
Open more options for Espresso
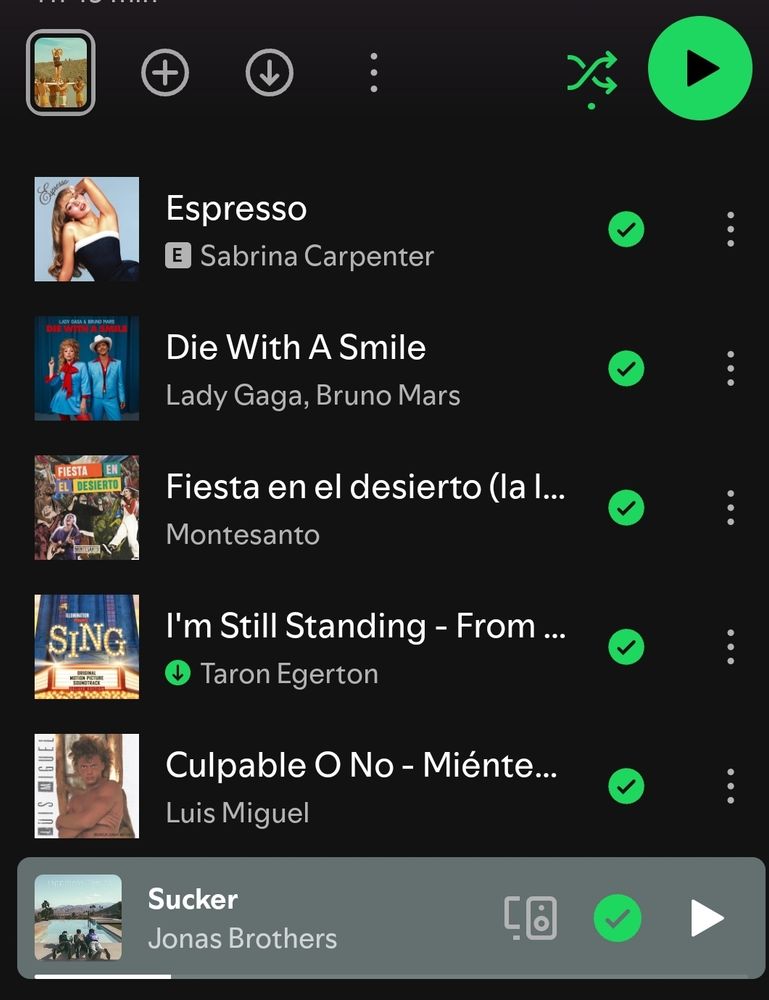(731, 229)
